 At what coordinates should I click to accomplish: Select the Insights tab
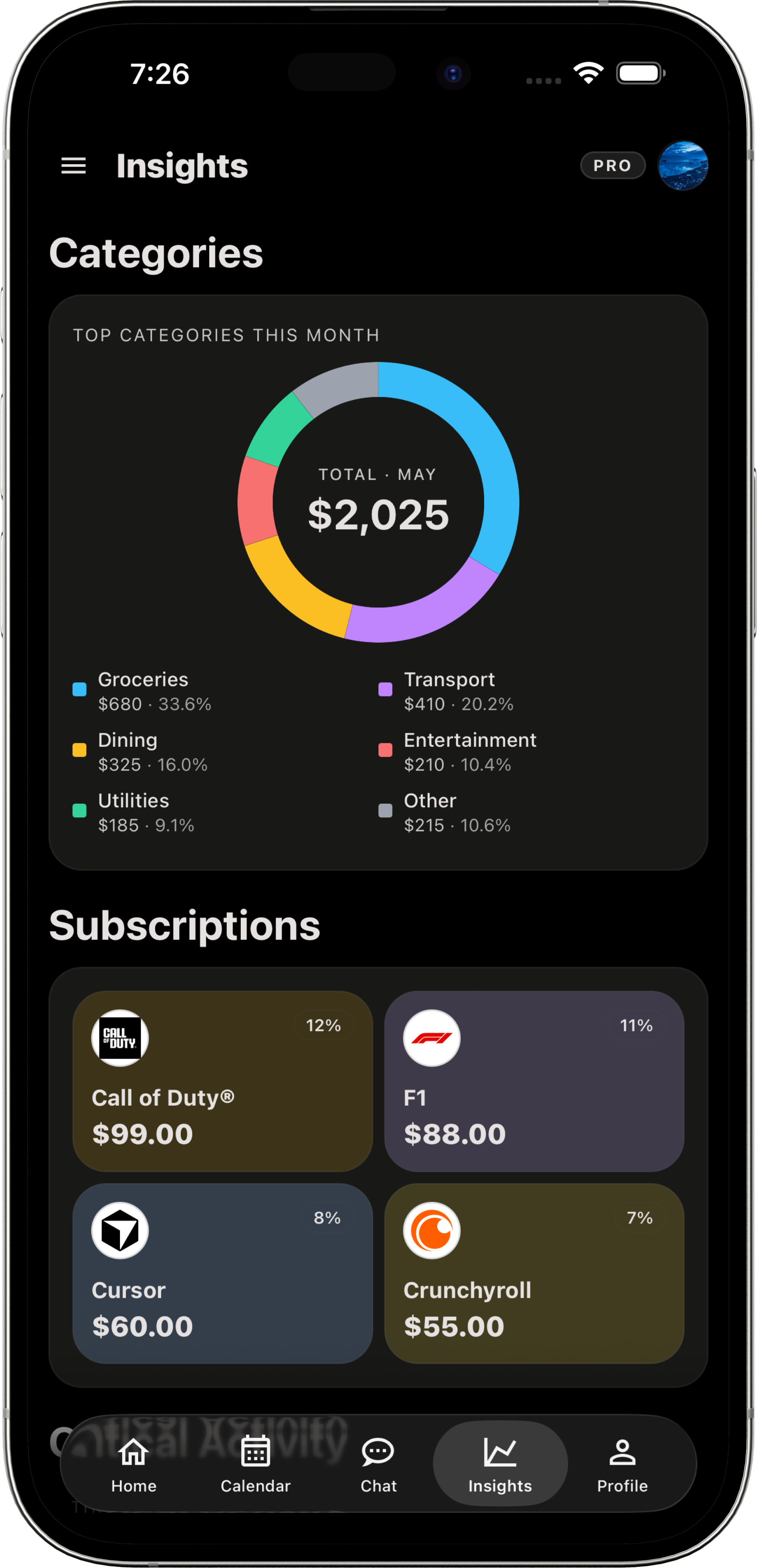tap(500, 1464)
